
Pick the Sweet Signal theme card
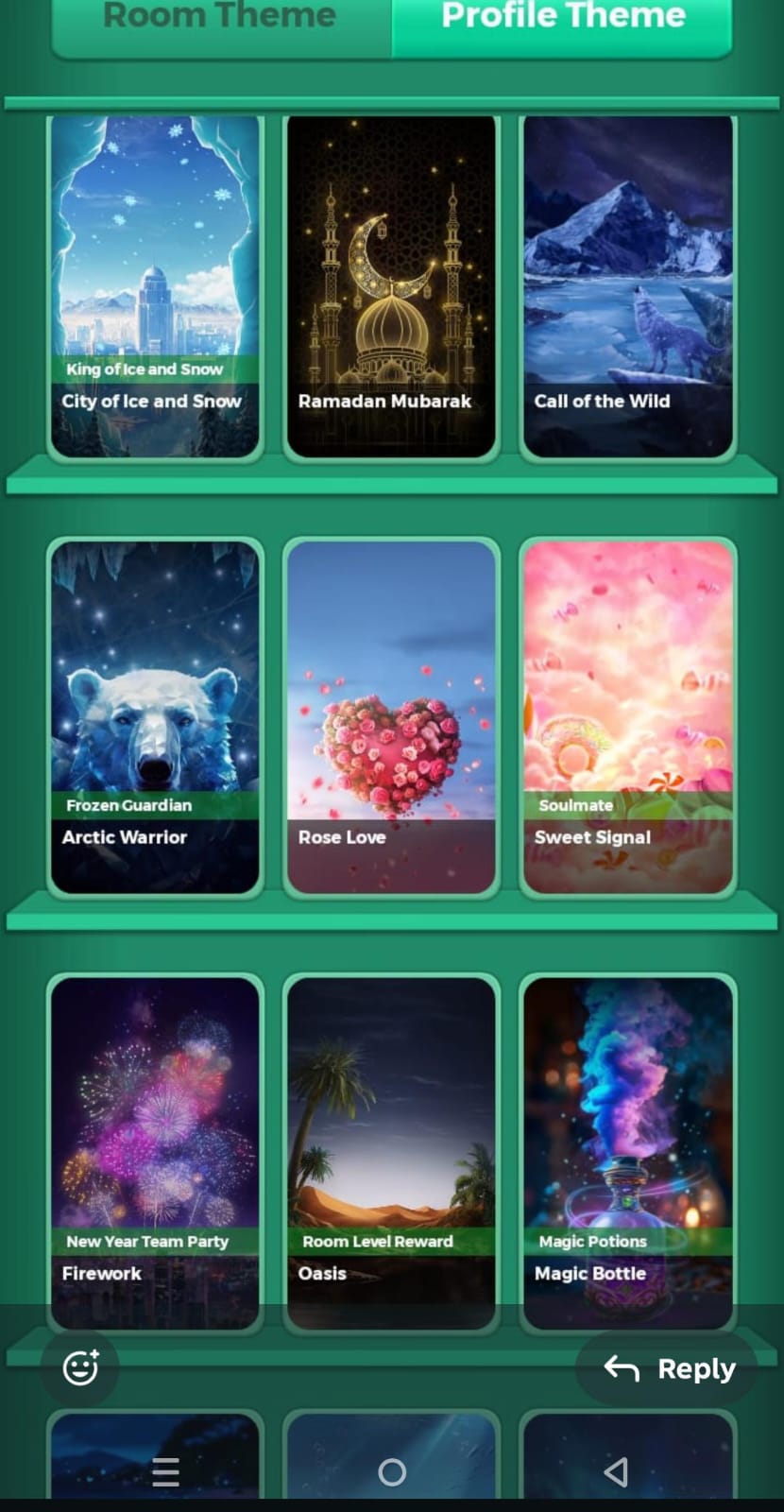coord(628,716)
